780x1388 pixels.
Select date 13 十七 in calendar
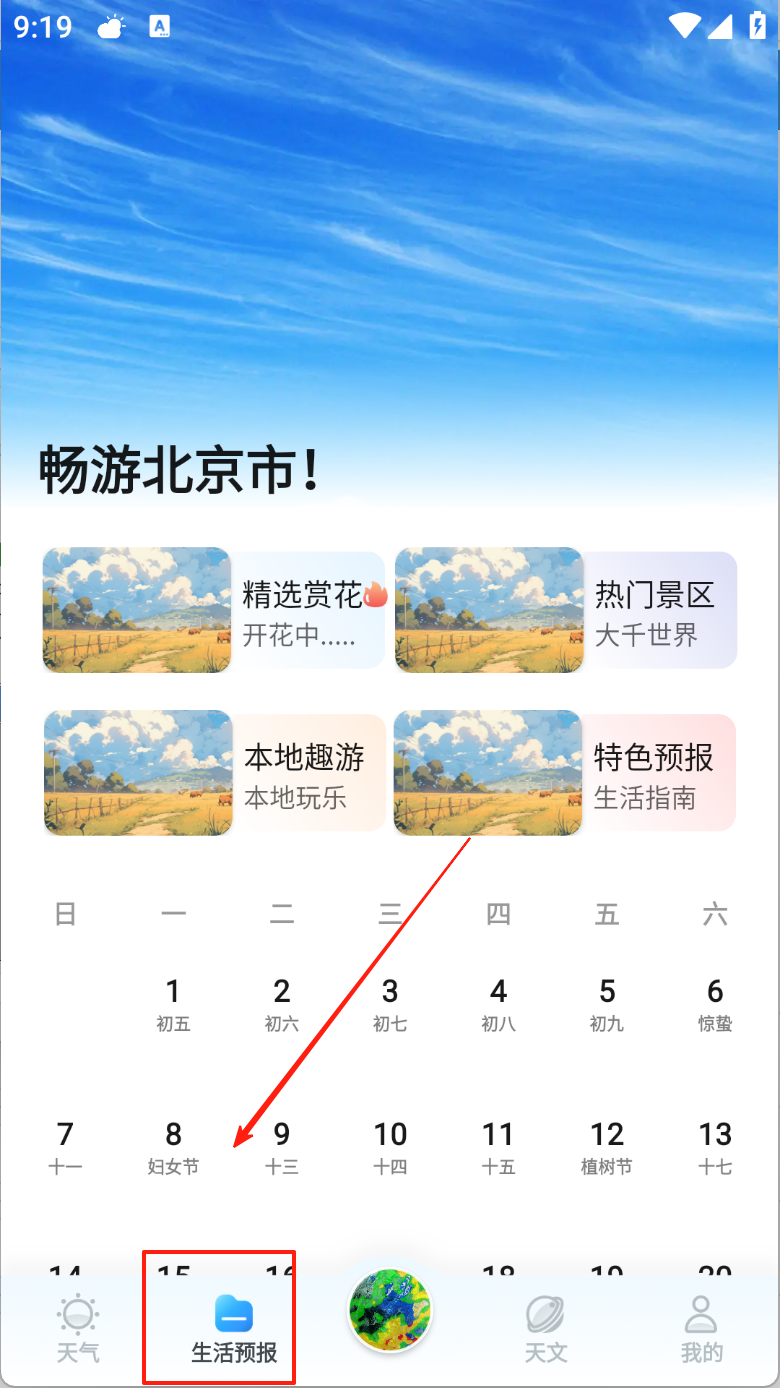point(715,1147)
